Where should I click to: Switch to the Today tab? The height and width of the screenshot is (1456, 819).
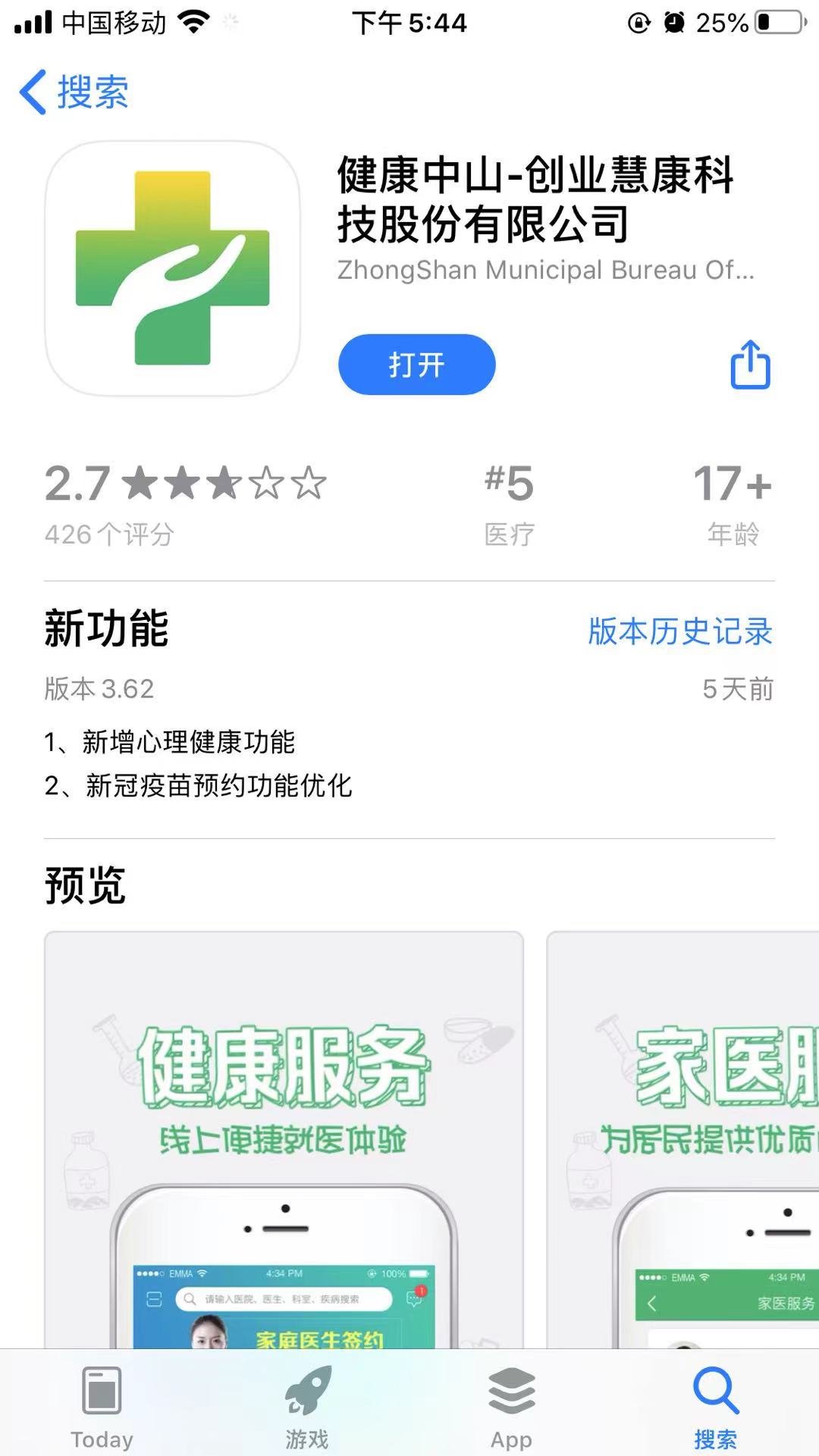102,1406
